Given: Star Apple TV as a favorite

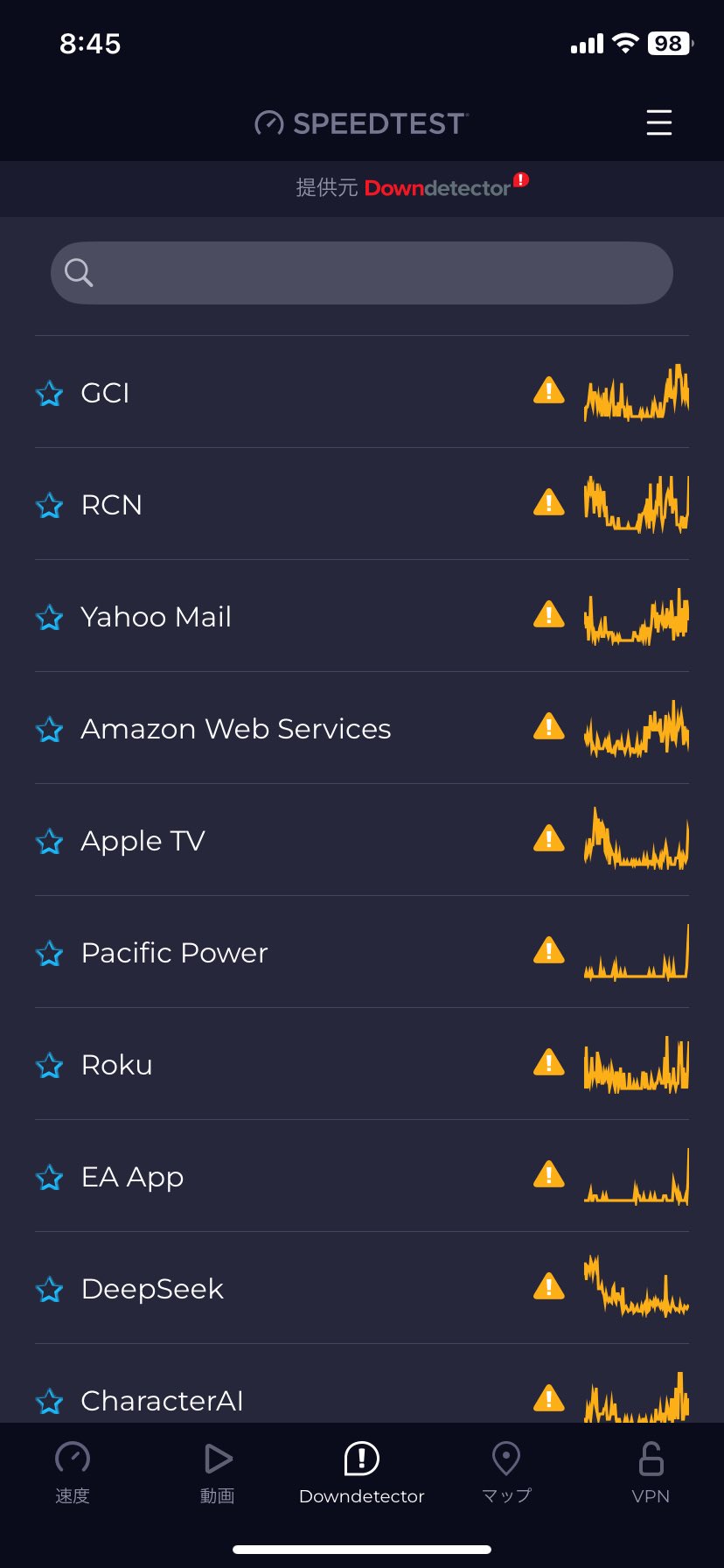Looking at the screenshot, I should [50, 842].
